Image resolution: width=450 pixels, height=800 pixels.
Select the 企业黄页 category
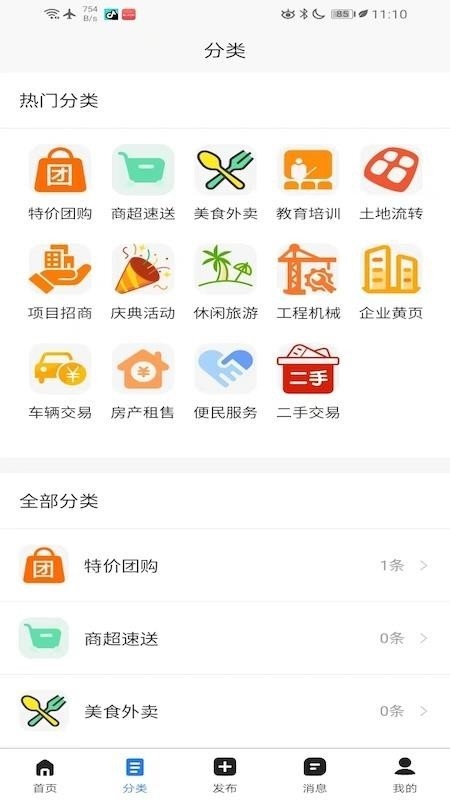[x=391, y=282]
